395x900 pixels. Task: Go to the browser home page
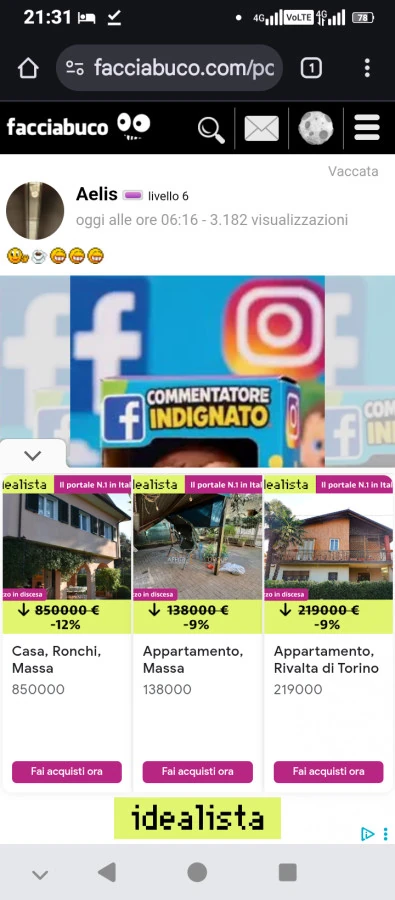(x=28, y=69)
